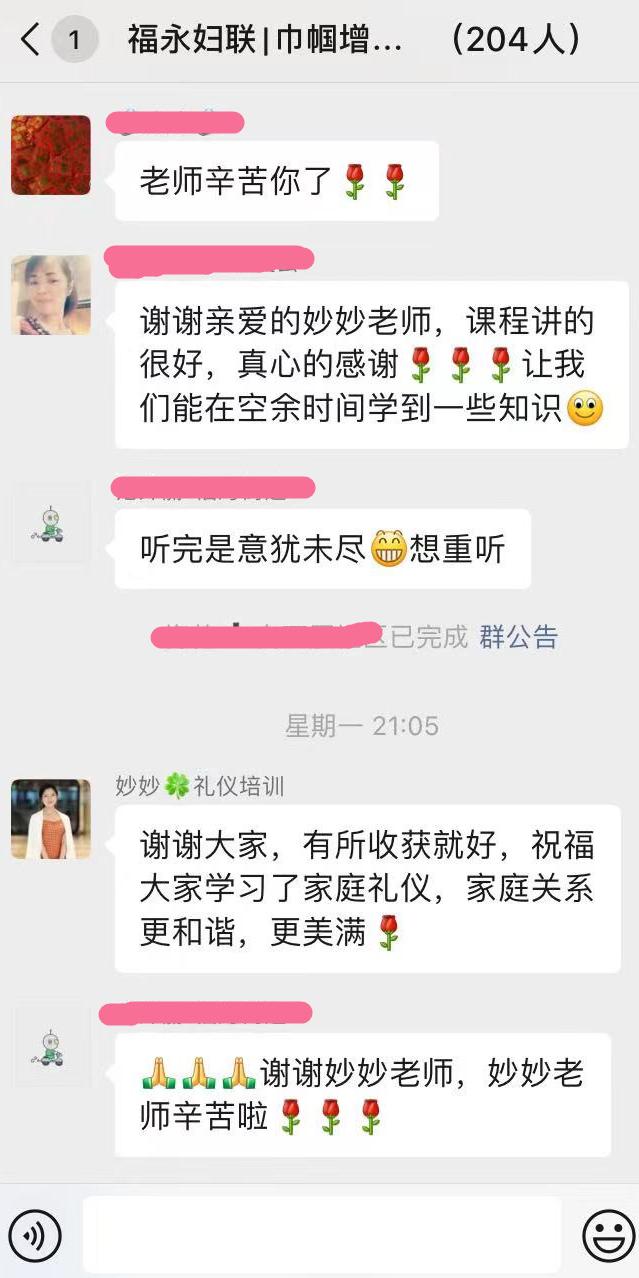
Task: Switch to voice message input
Action: click(x=35, y=1235)
